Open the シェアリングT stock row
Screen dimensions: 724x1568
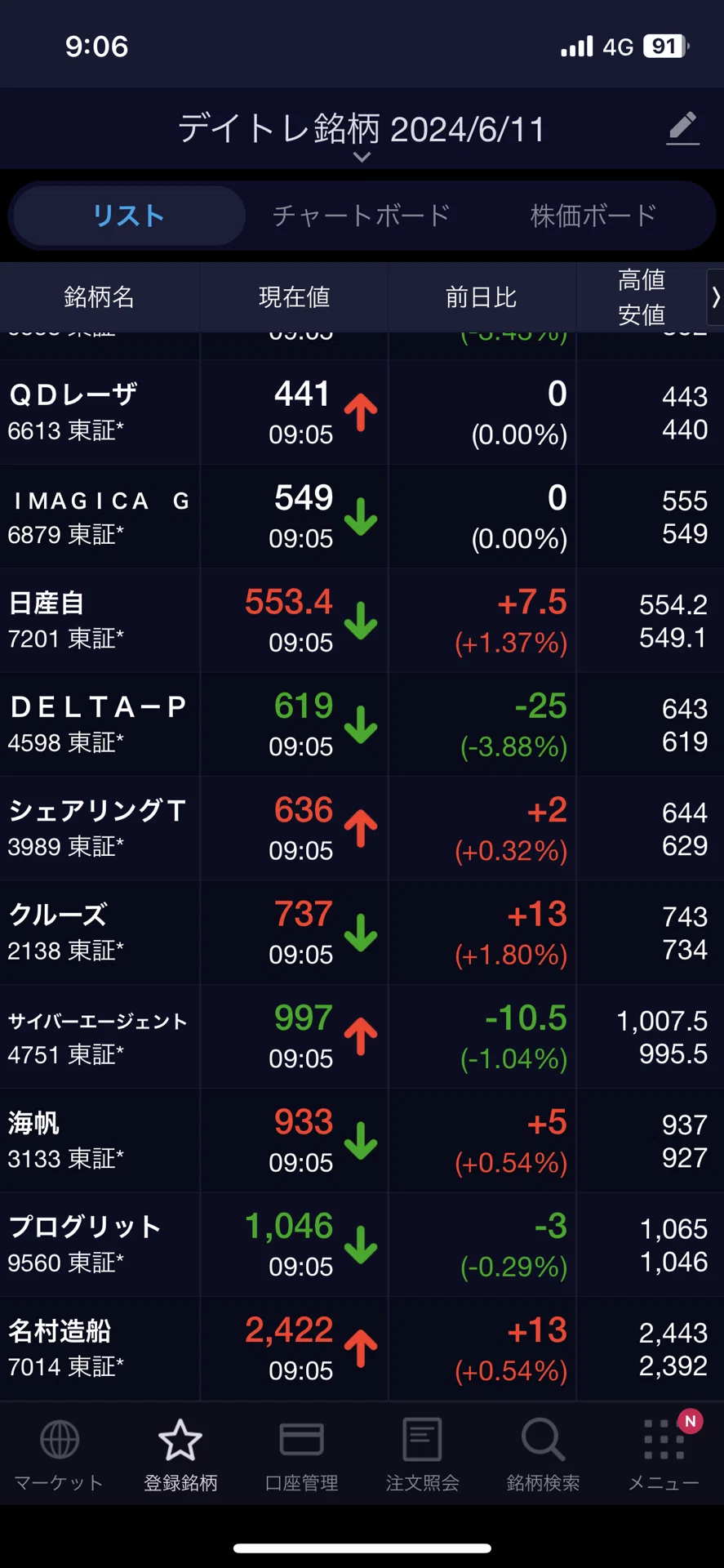click(x=362, y=828)
